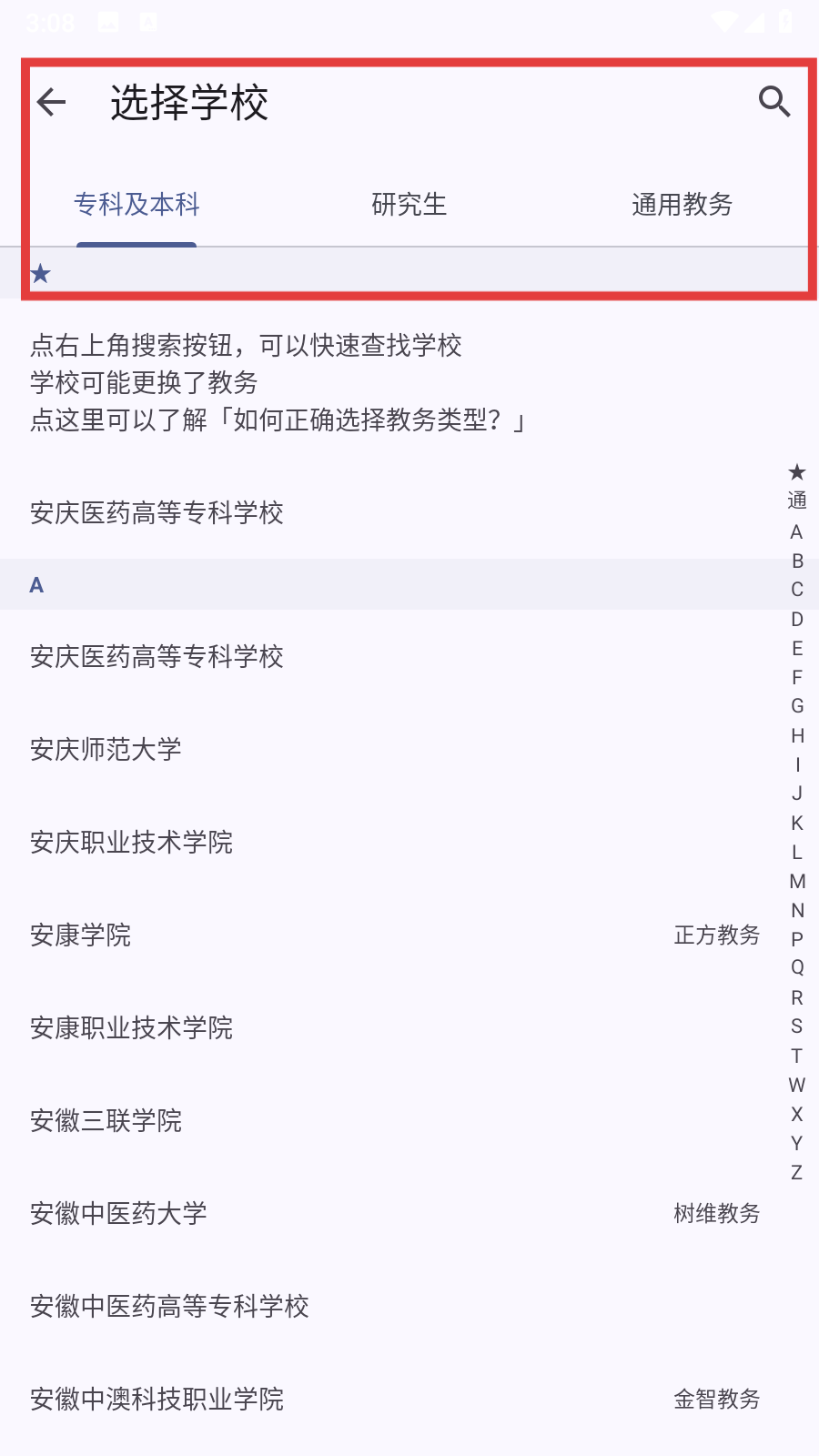Select 安徽中医药高等专科学校
819x1456 pixels.
coord(169,1307)
